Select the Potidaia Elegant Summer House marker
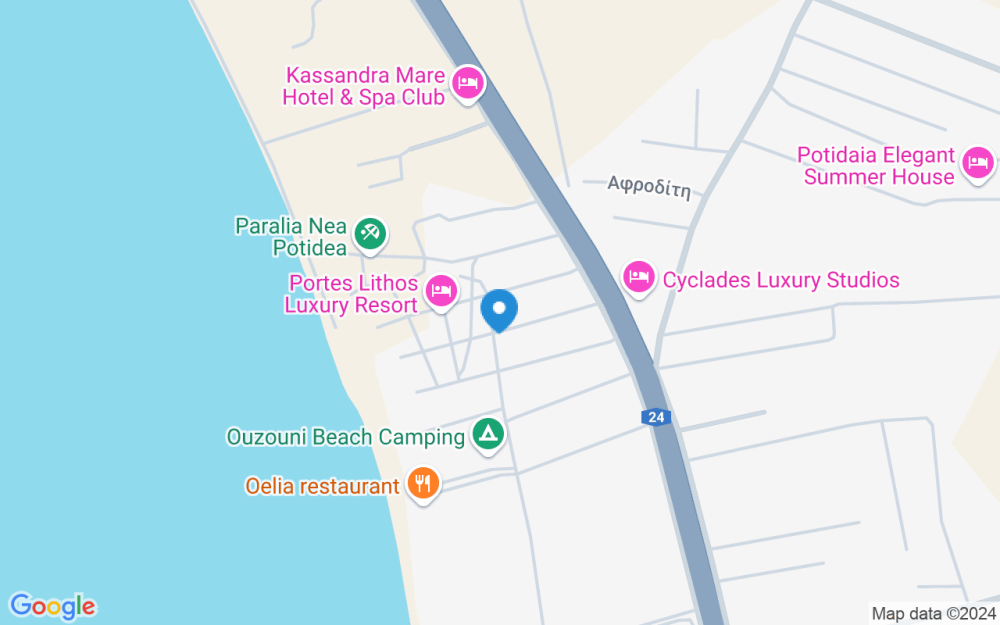The width and height of the screenshot is (1000, 625). [978, 164]
